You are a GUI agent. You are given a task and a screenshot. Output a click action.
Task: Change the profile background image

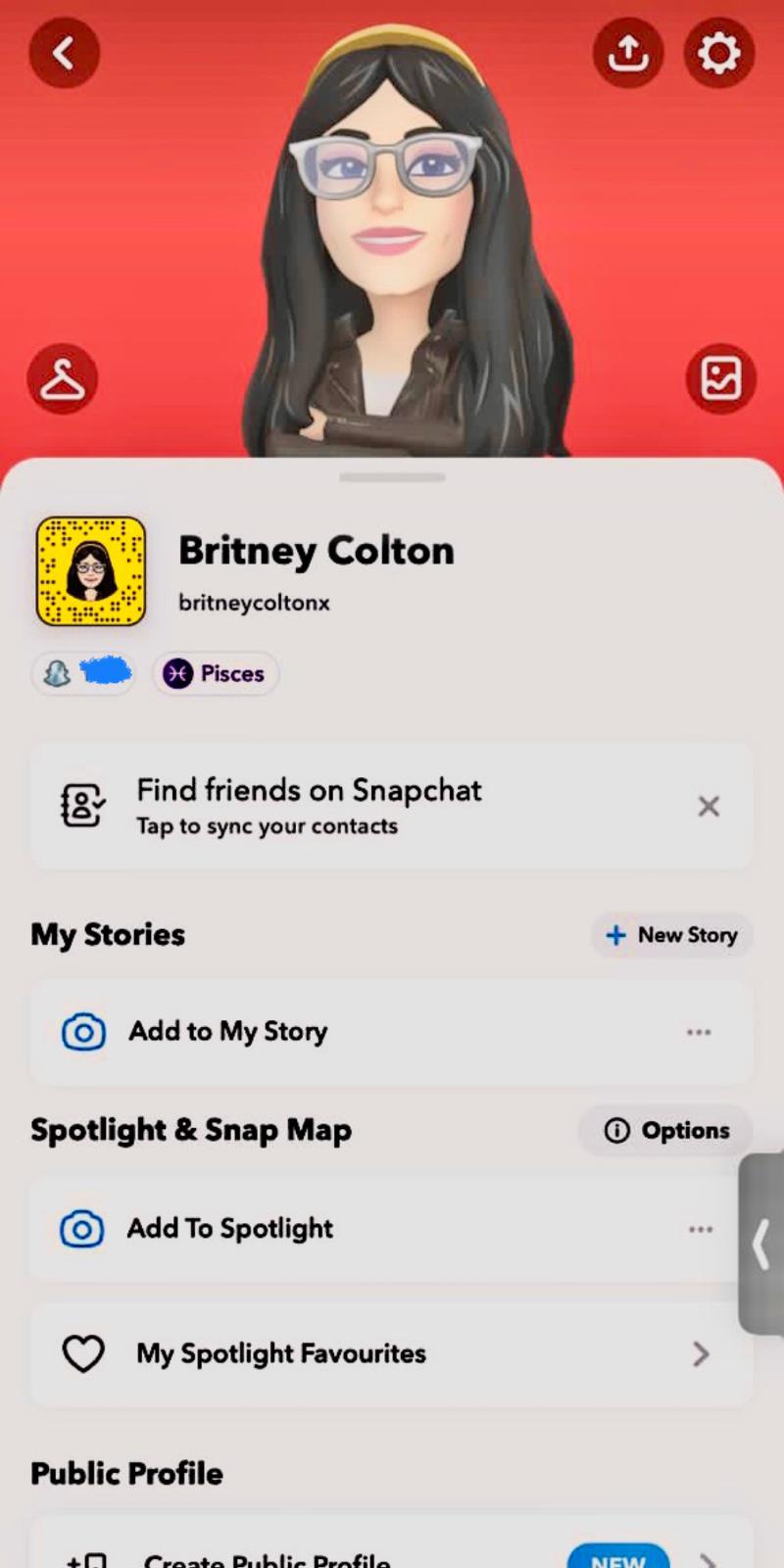[720, 379]
